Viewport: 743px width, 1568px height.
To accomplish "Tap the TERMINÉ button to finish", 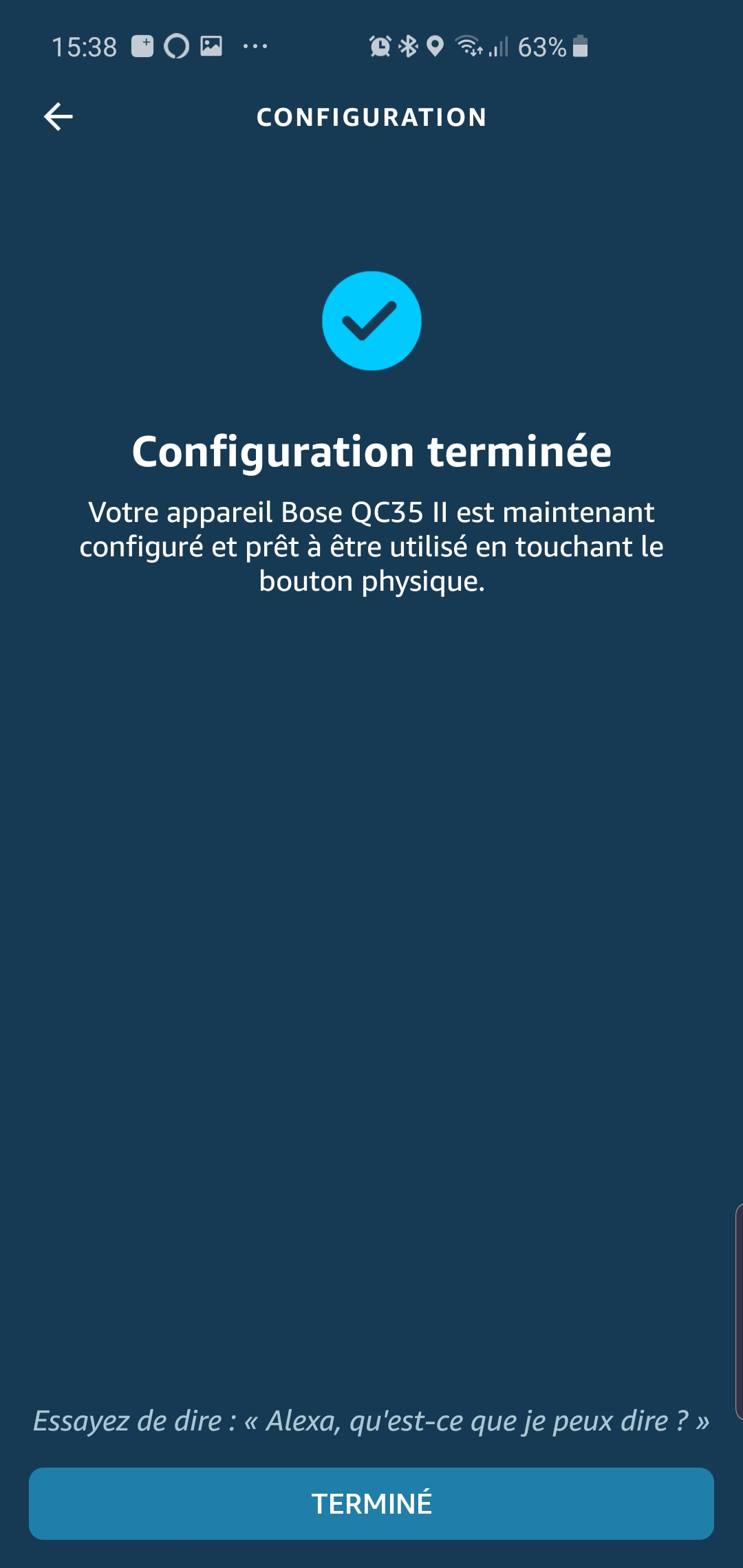I will click(x=371, y=1503).
